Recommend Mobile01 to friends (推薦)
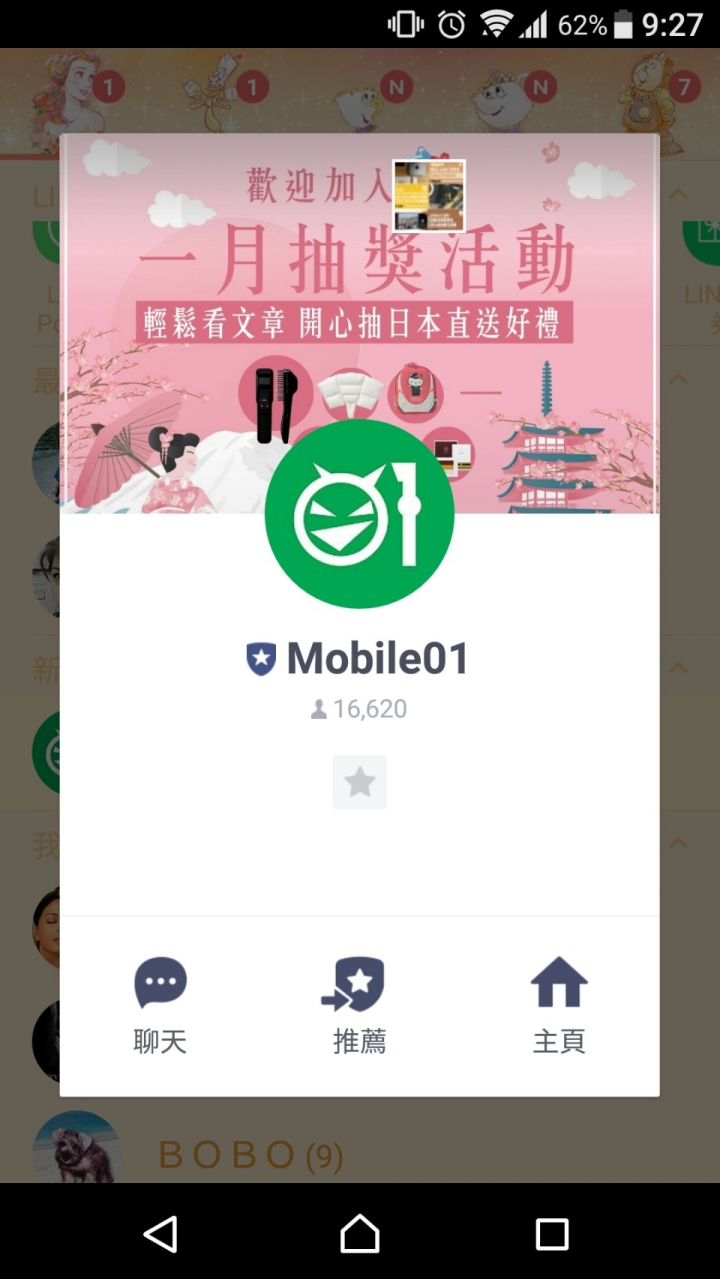 (359, 1003)
